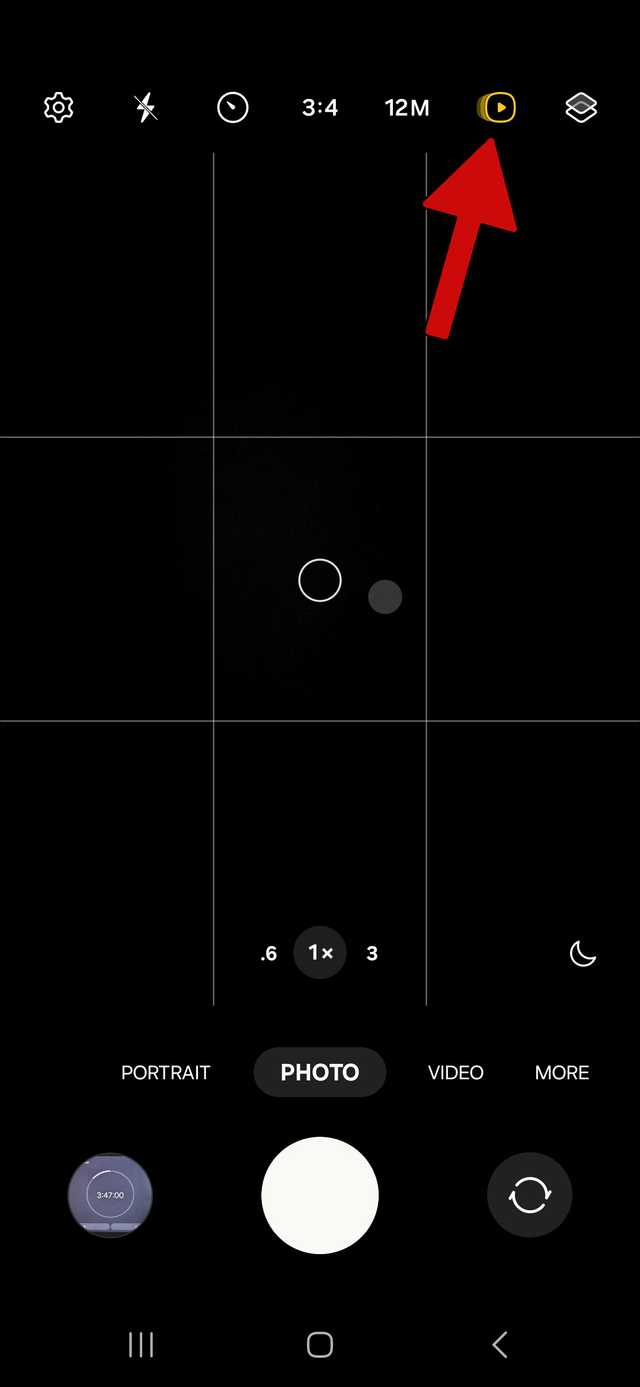
Task: Open camera settings gear
Action: click(x=59, y=108)
